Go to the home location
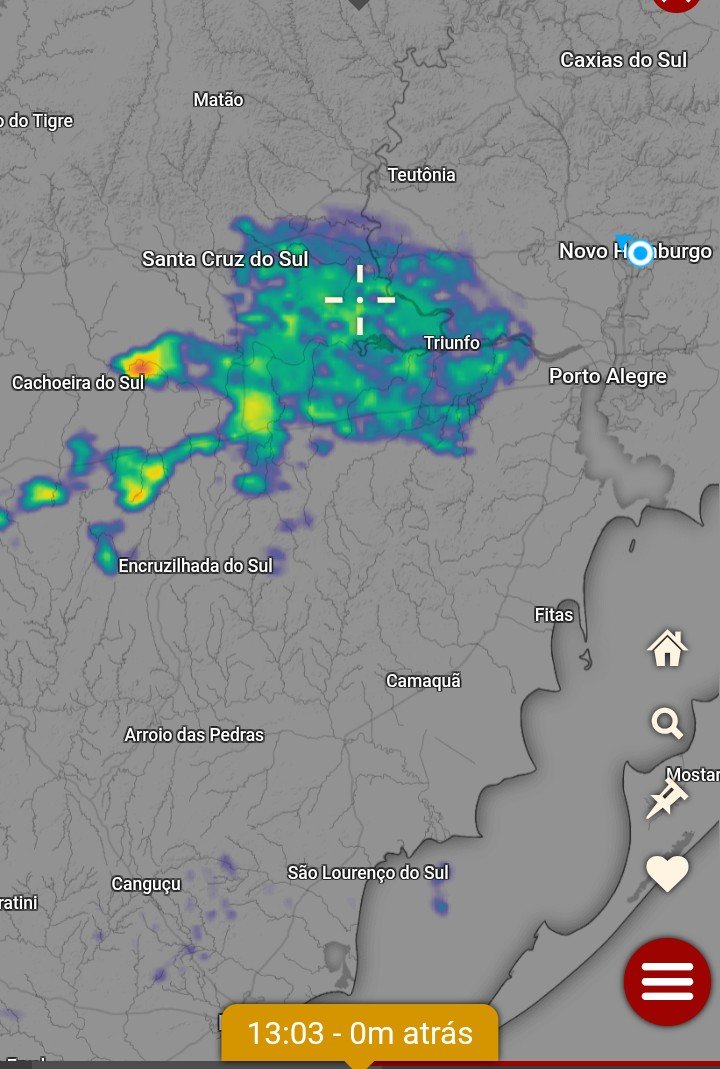Screen dimensions: 720x1069 coord(667,648)
